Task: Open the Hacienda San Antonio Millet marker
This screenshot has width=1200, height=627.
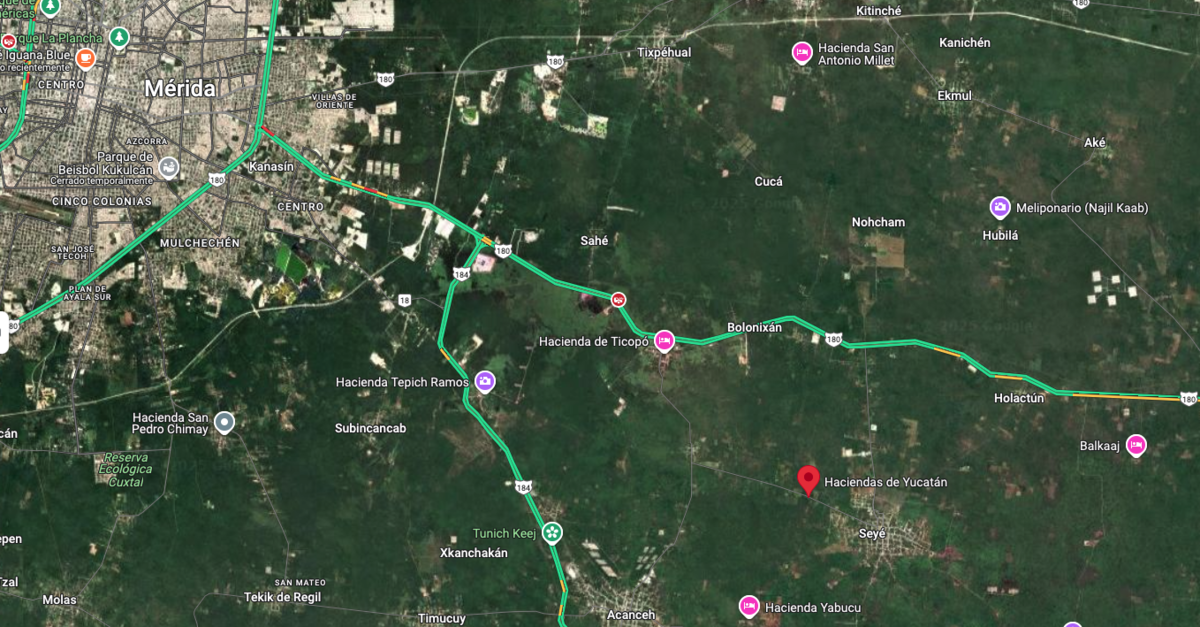Action: [x=801, y=52]
